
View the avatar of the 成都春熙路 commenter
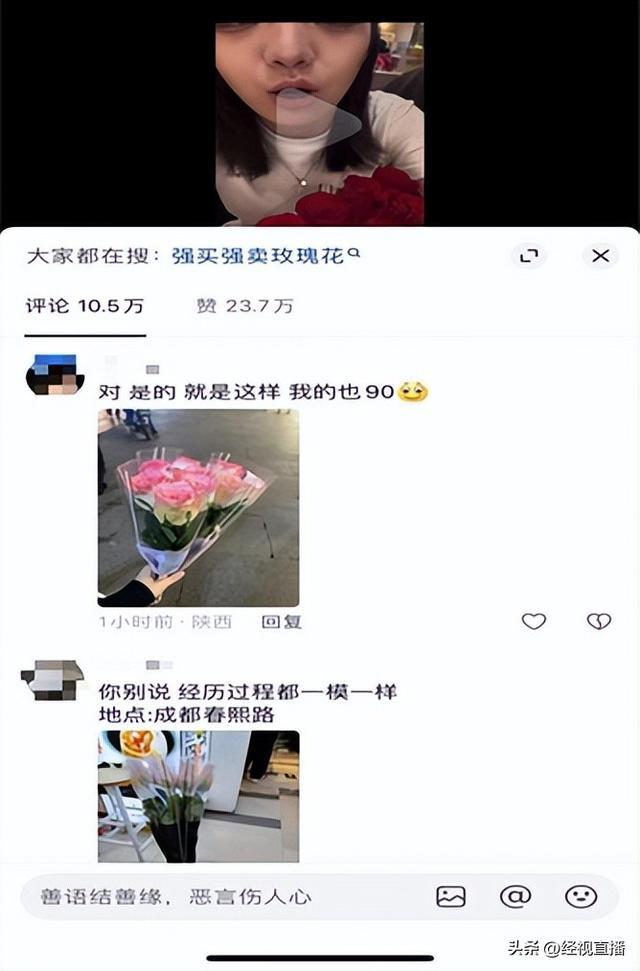53,679
